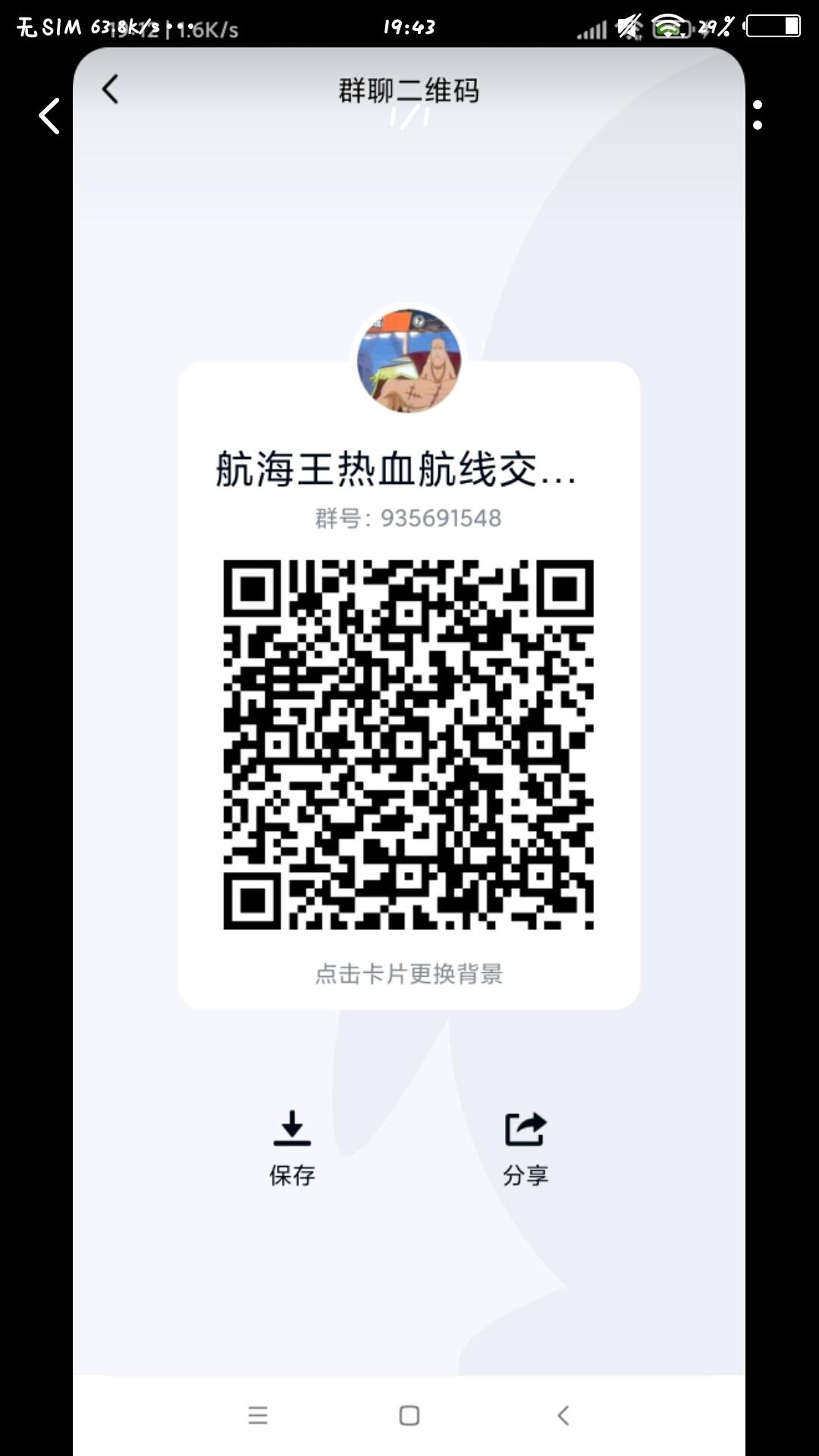Open the group avatar image

[x=409, y=360]
